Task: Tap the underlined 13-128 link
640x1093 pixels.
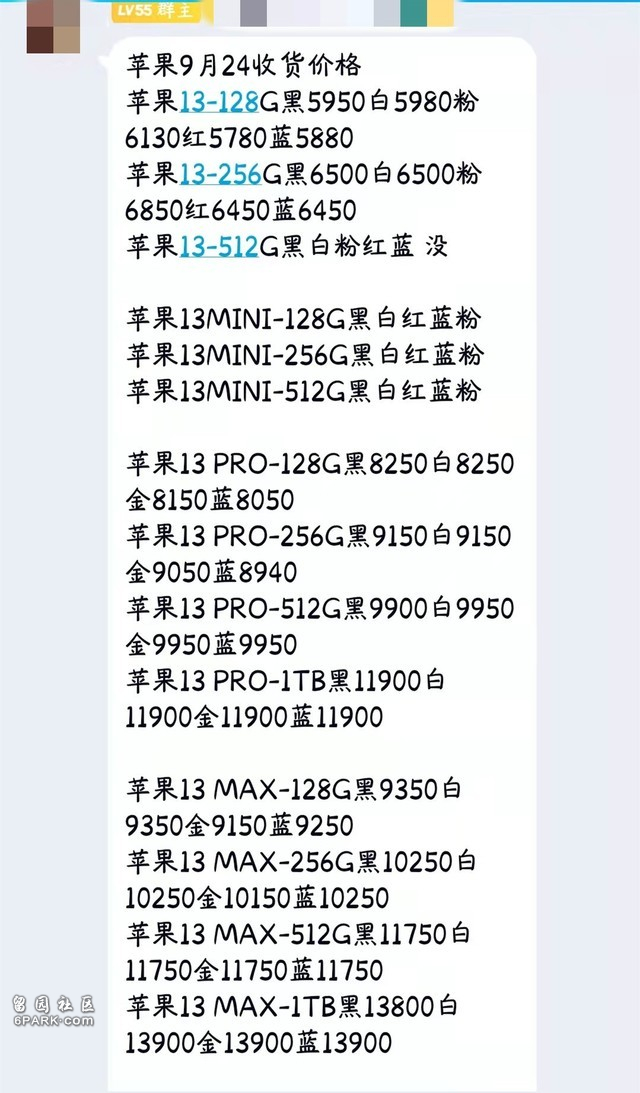Action: click(x=219, y=102)
